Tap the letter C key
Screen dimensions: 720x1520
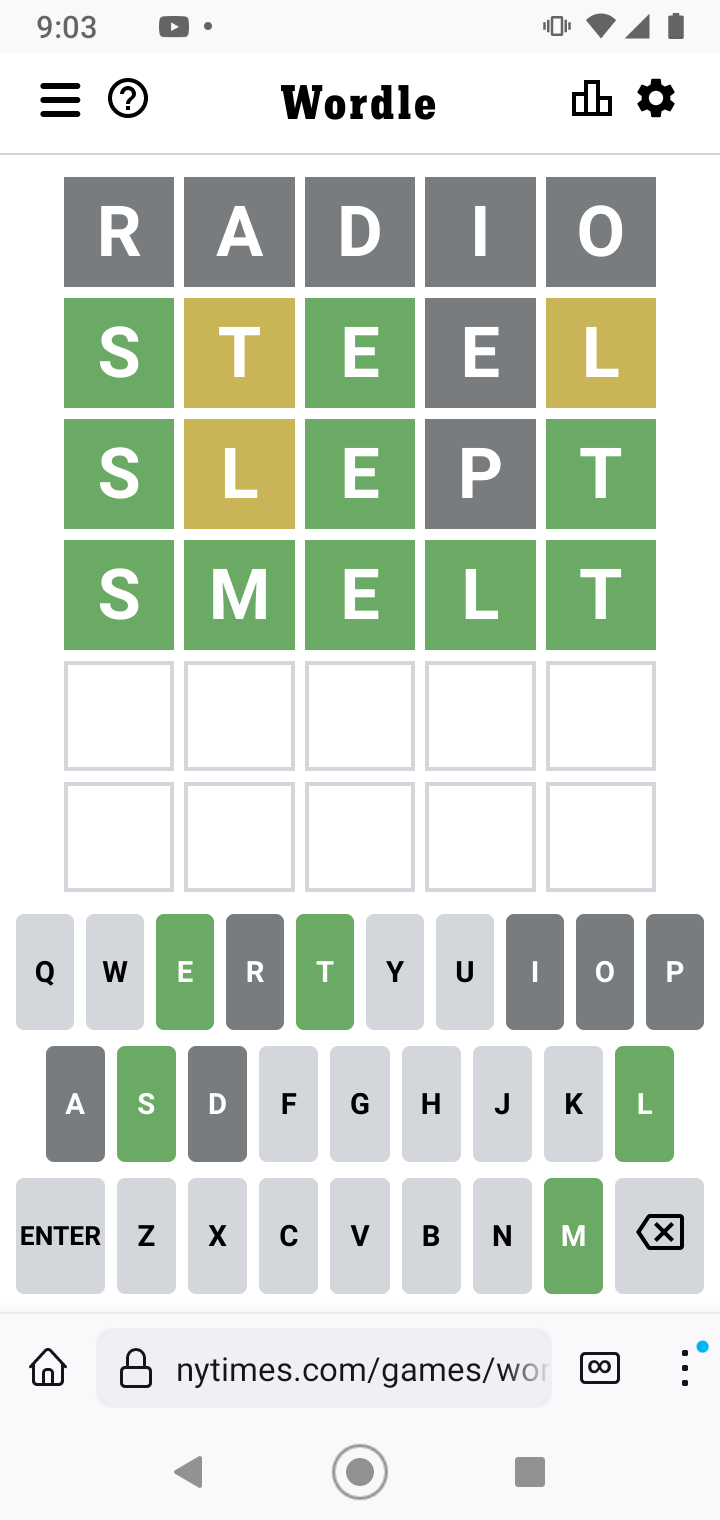(x=288, y=1236)
